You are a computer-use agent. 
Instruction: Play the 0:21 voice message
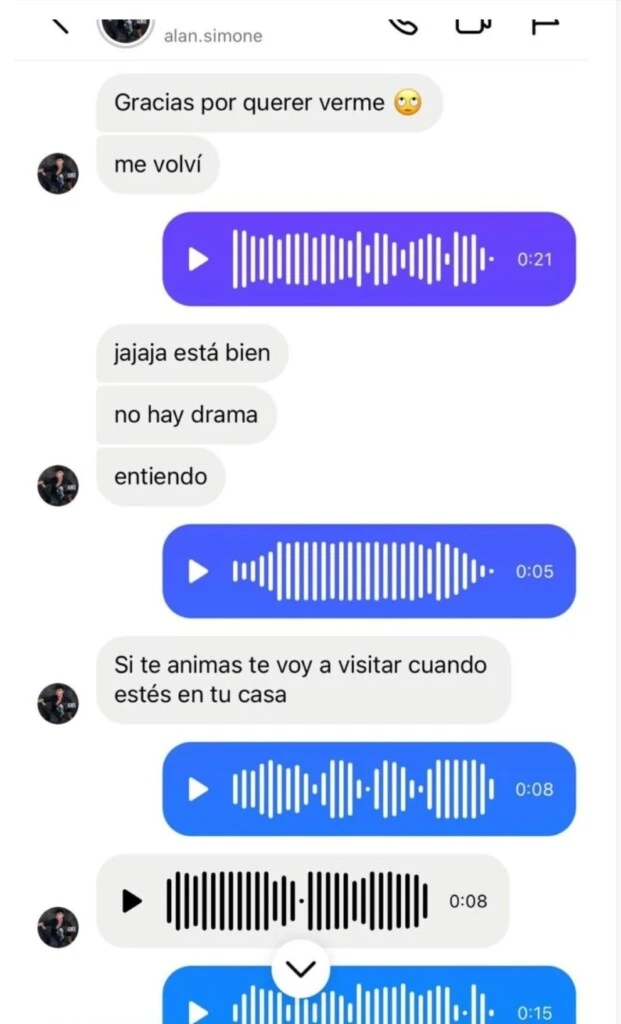coord(198,259)
